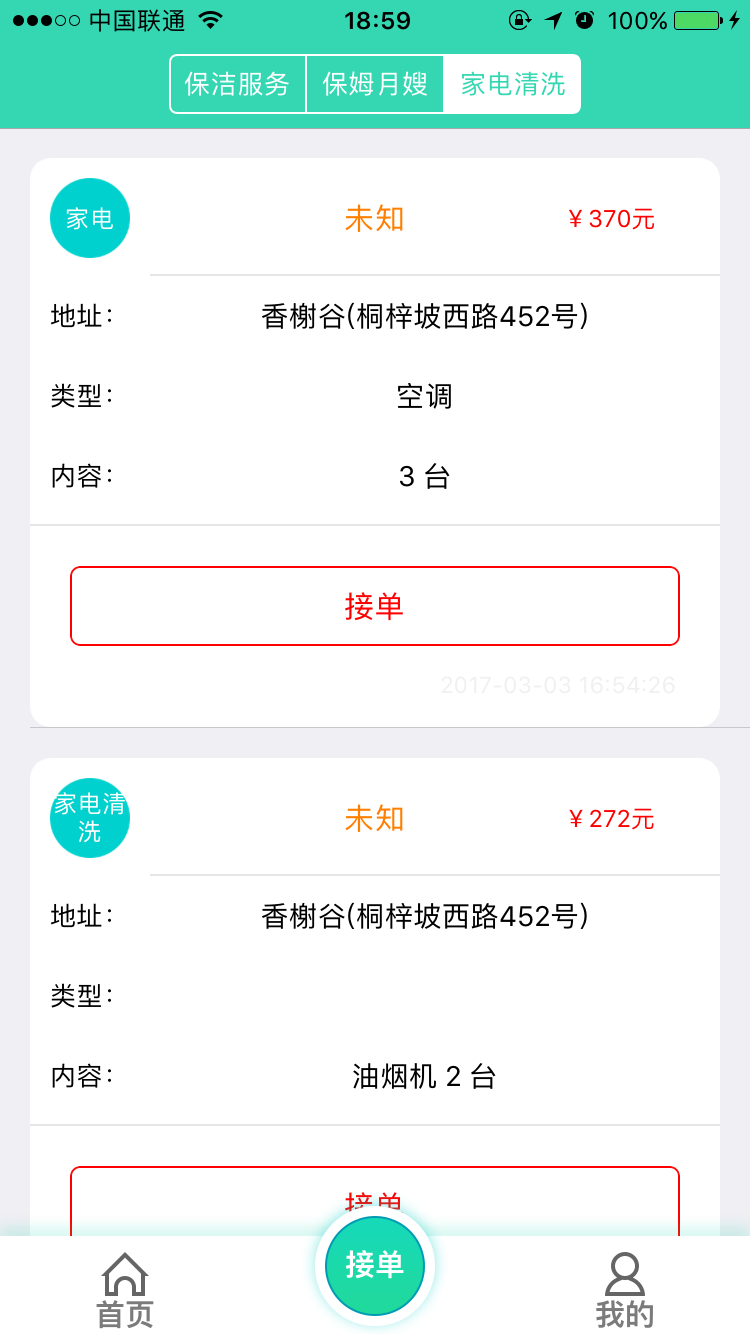This screenshot has width=750, height=1334.
Task: Open the home page via the 首页 house icon
Action: pos(123,1280)
